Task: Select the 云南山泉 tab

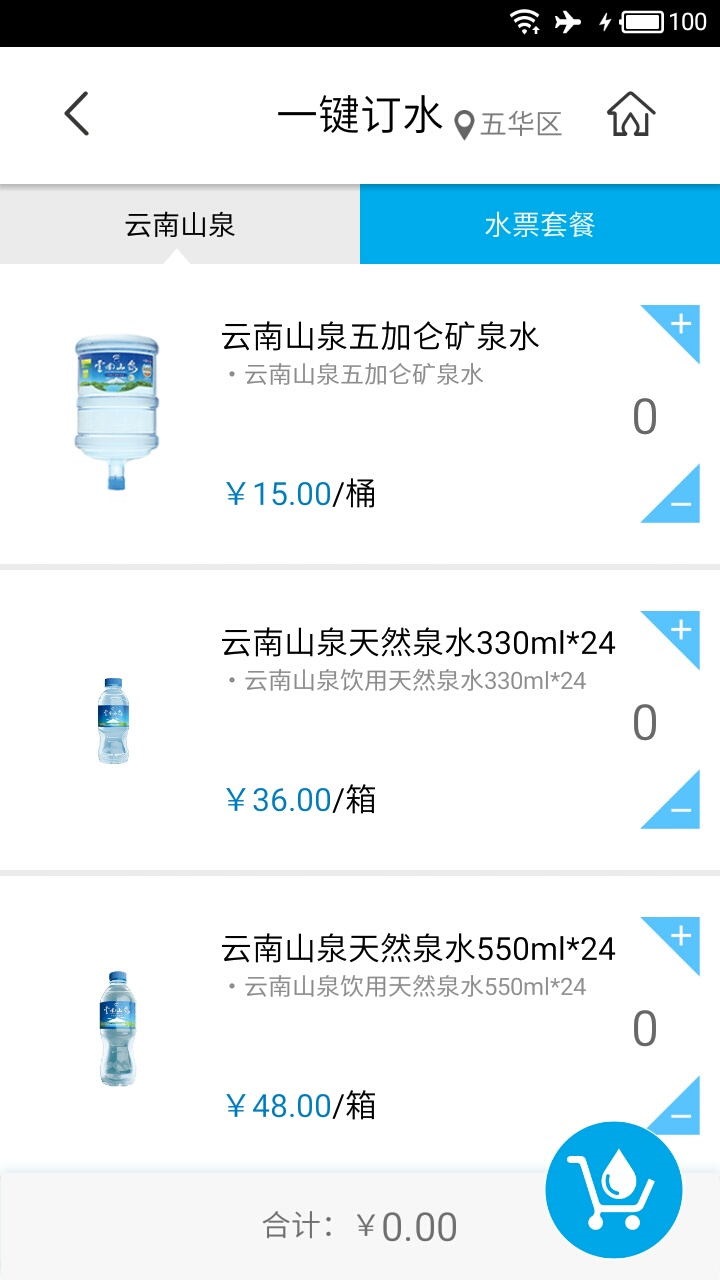Action: tap(179, 225)
